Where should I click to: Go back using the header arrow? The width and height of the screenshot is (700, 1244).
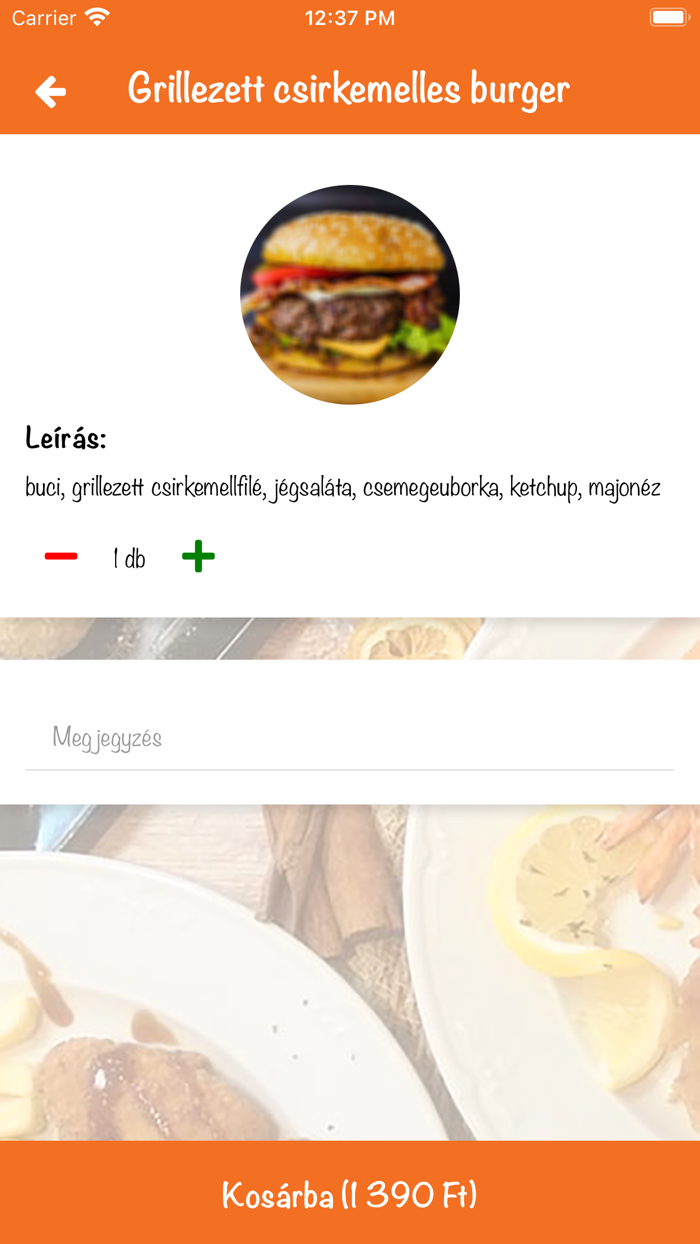click(50, 92)
